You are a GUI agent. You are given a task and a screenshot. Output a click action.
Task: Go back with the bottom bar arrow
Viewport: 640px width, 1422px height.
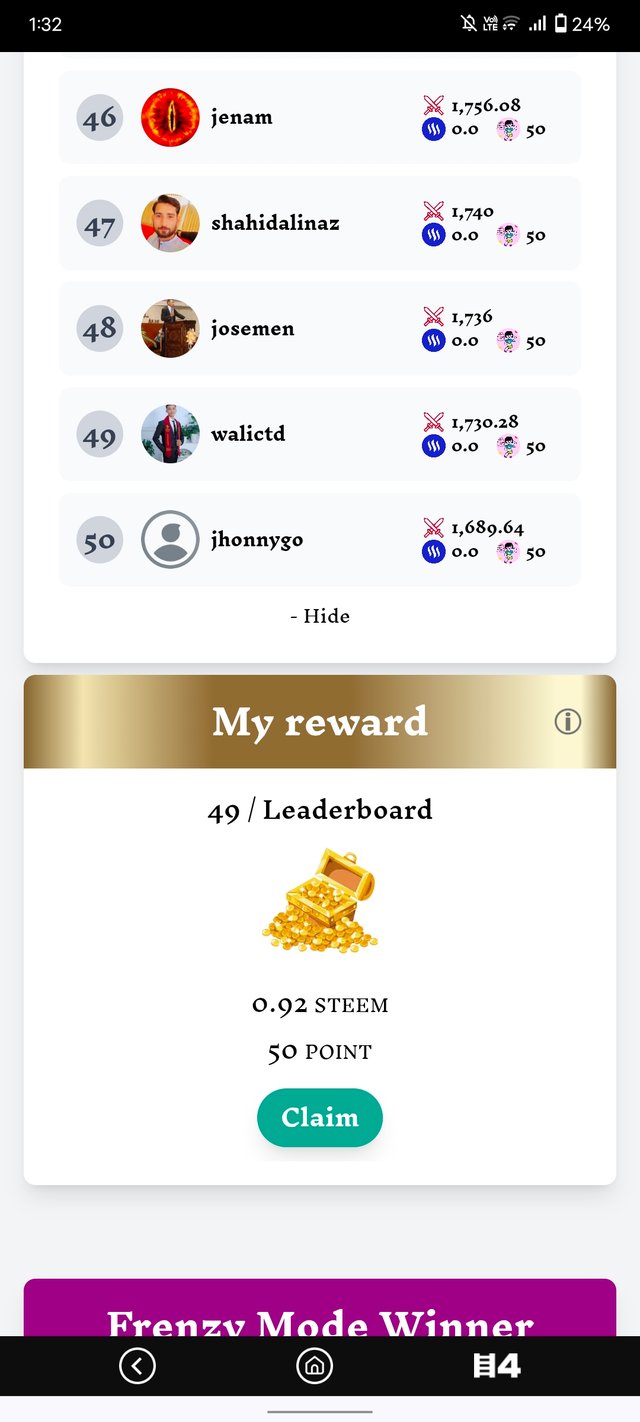pyautogui.click(x=137, y=1366)
